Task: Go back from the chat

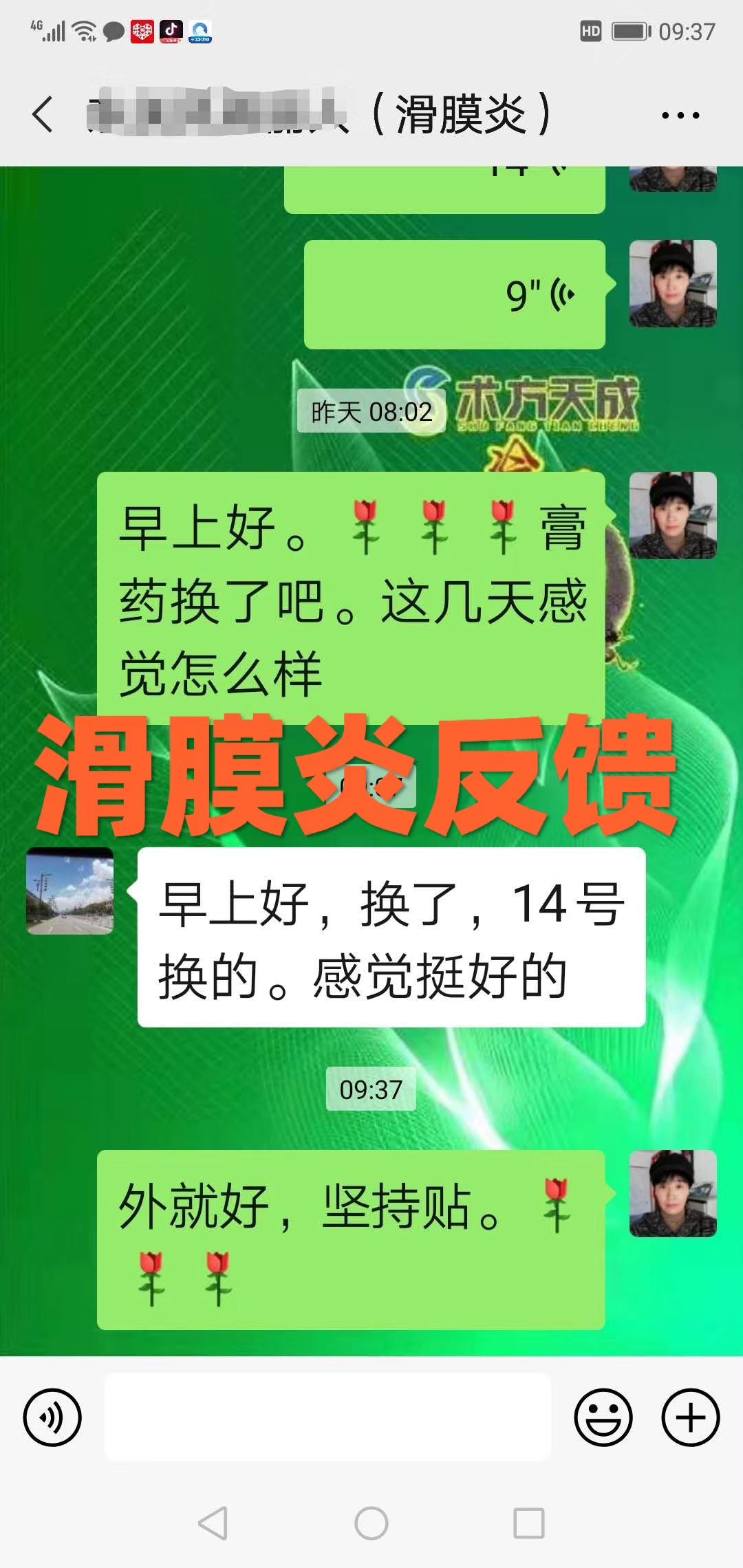Action: 43,114
